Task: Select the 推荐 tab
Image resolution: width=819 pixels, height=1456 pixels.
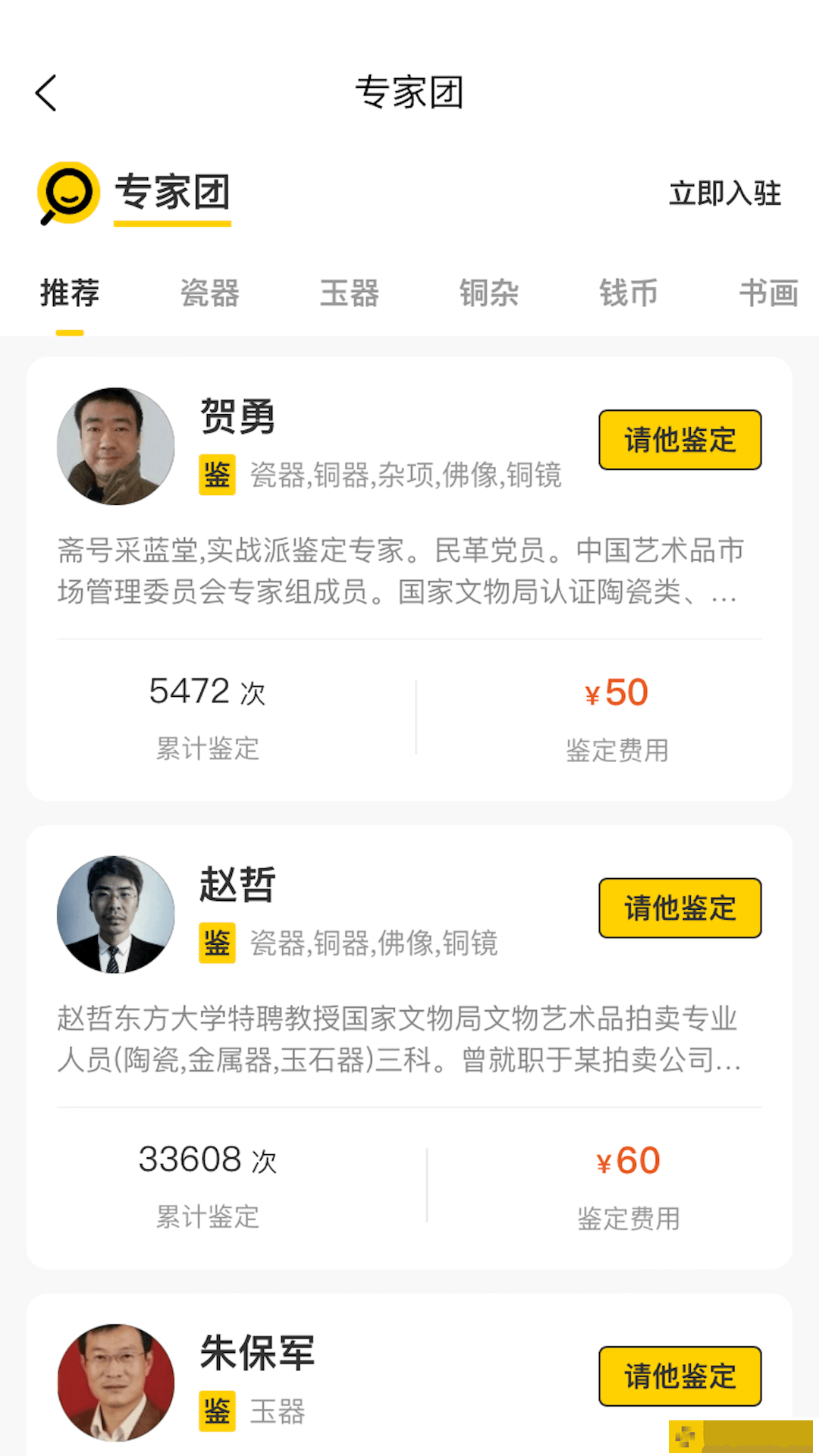Action: tap(70, 293)
